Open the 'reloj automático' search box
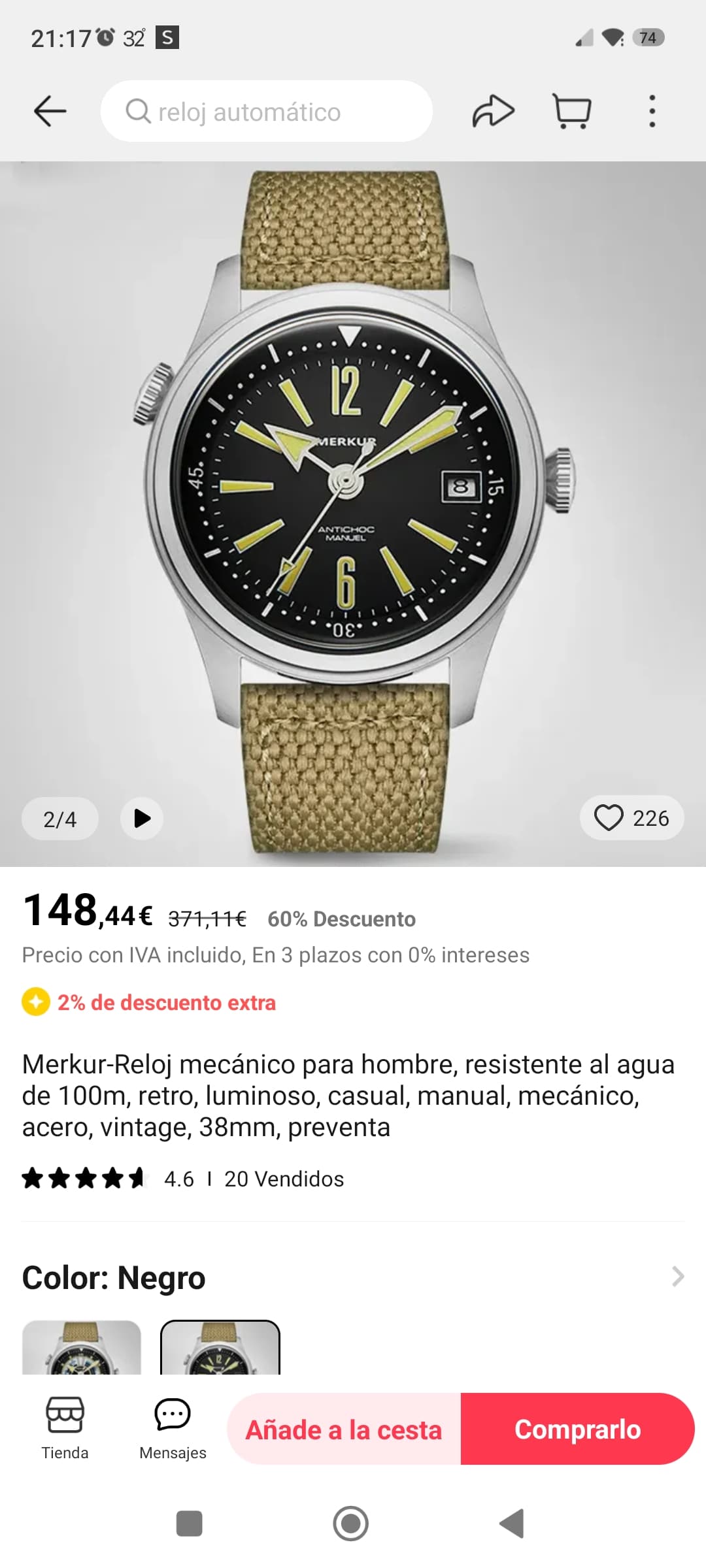This screenshot has width=706, height=1568. coord(266,111)
